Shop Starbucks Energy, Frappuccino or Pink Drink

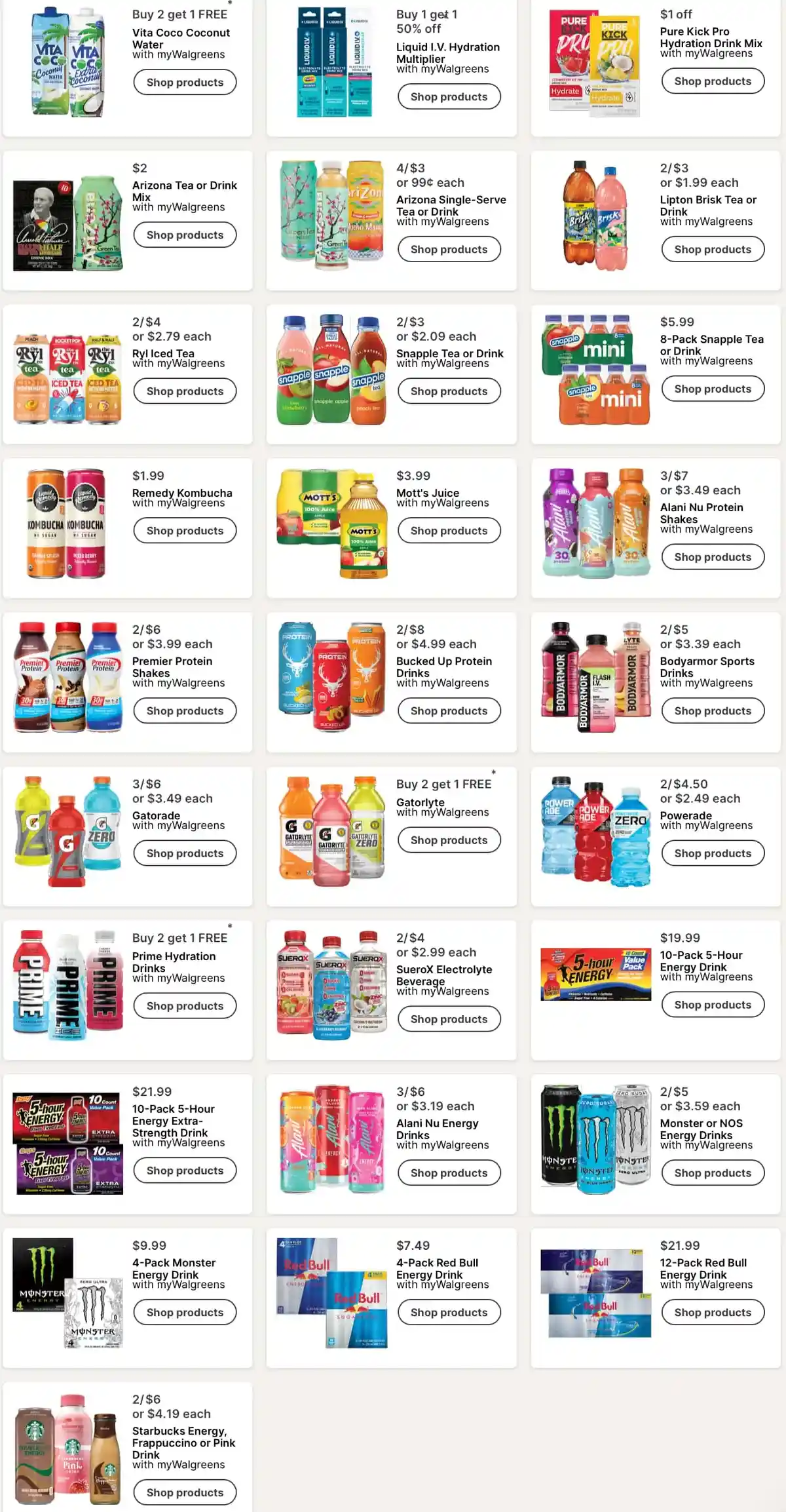point(185,1492)
